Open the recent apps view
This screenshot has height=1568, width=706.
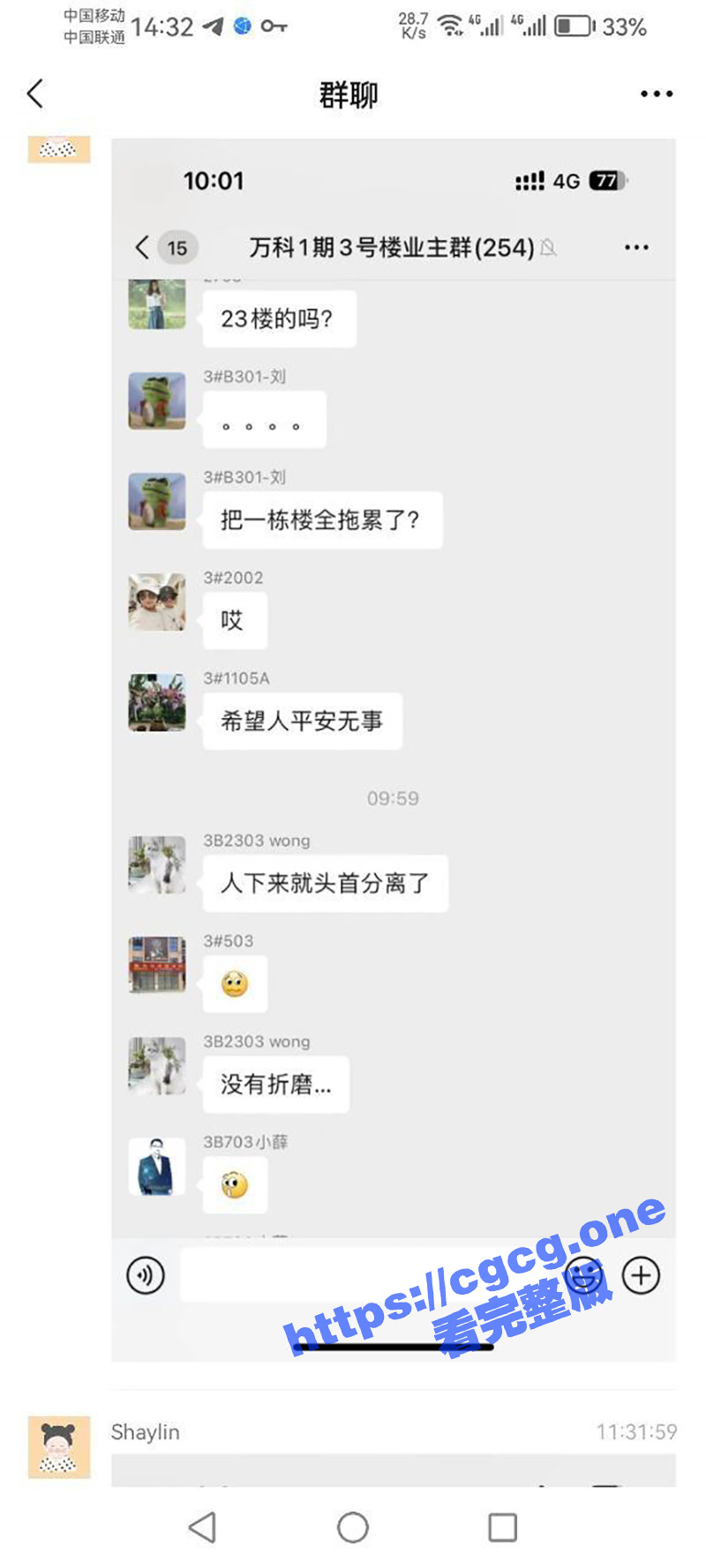click(x=502, y=1527)
